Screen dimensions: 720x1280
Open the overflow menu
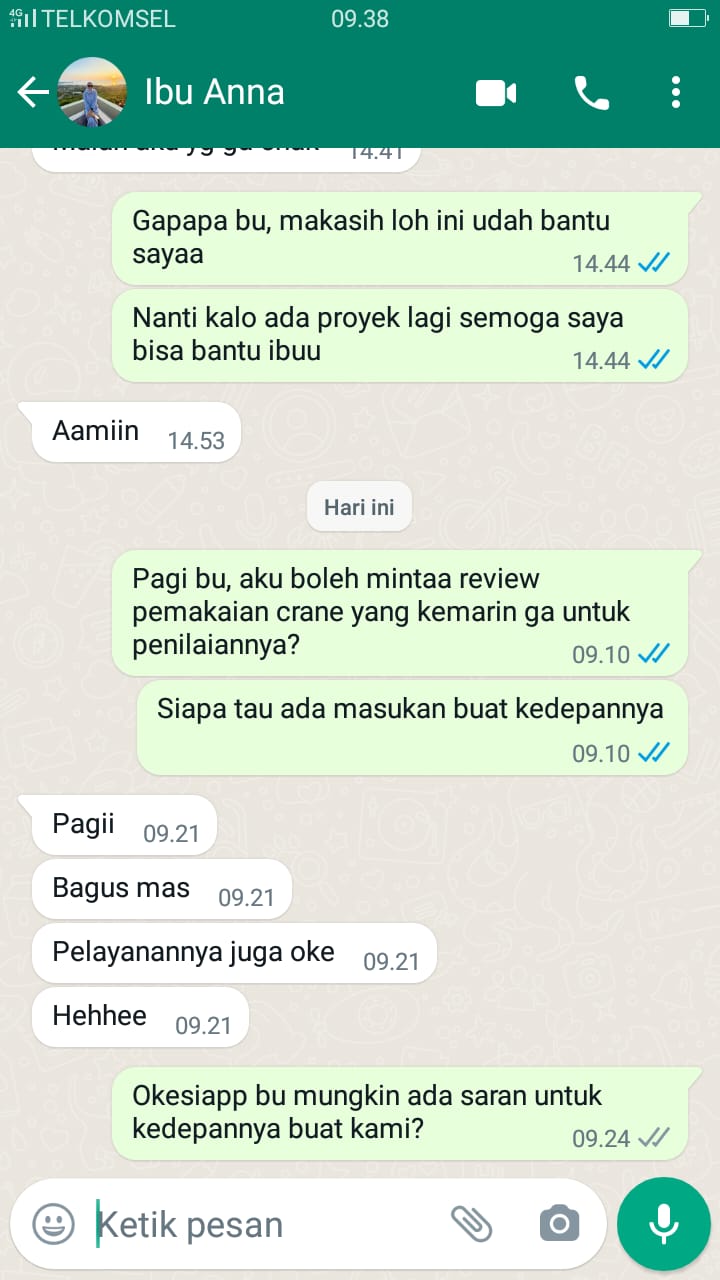(x=676, y=93)
